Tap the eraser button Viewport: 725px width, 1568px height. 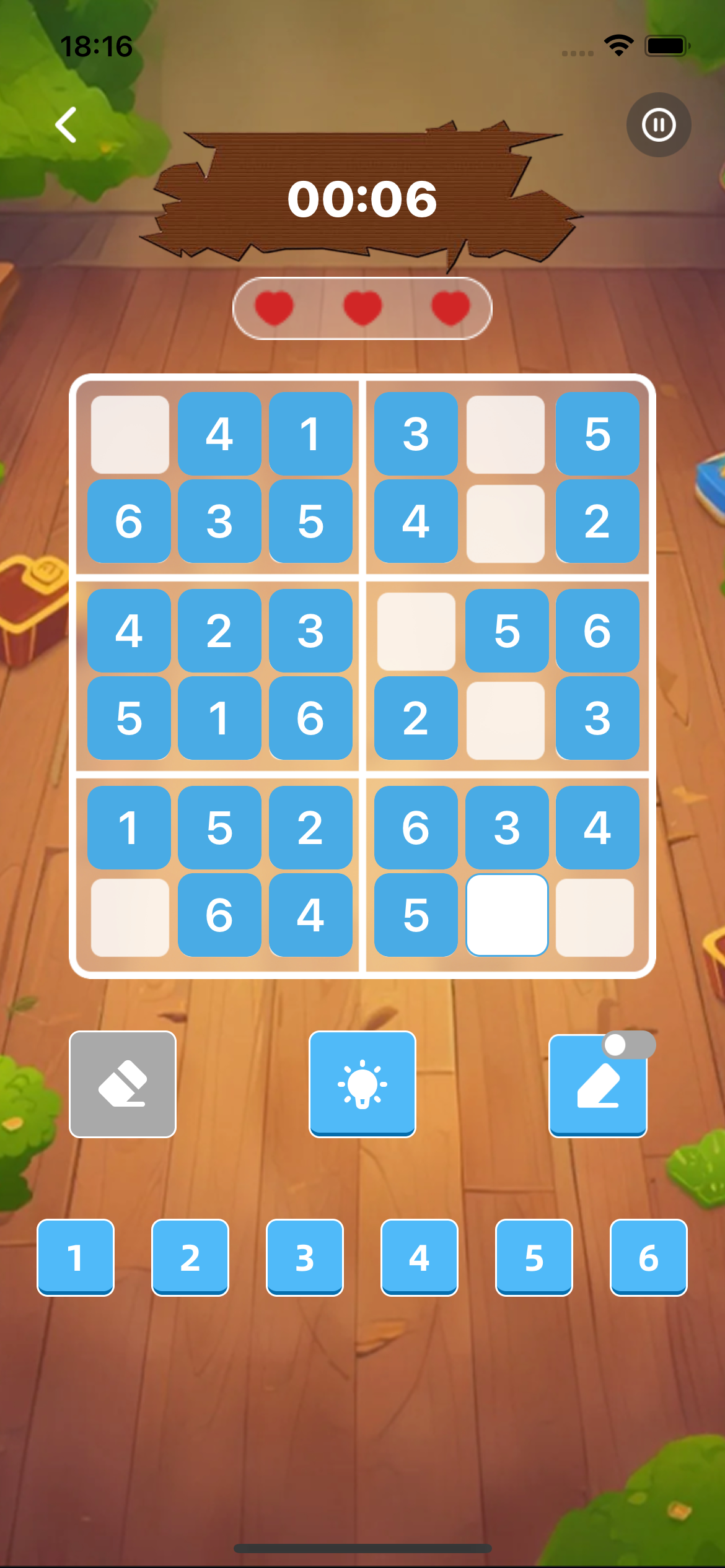pyautogui.click(x=123, y=1084)
